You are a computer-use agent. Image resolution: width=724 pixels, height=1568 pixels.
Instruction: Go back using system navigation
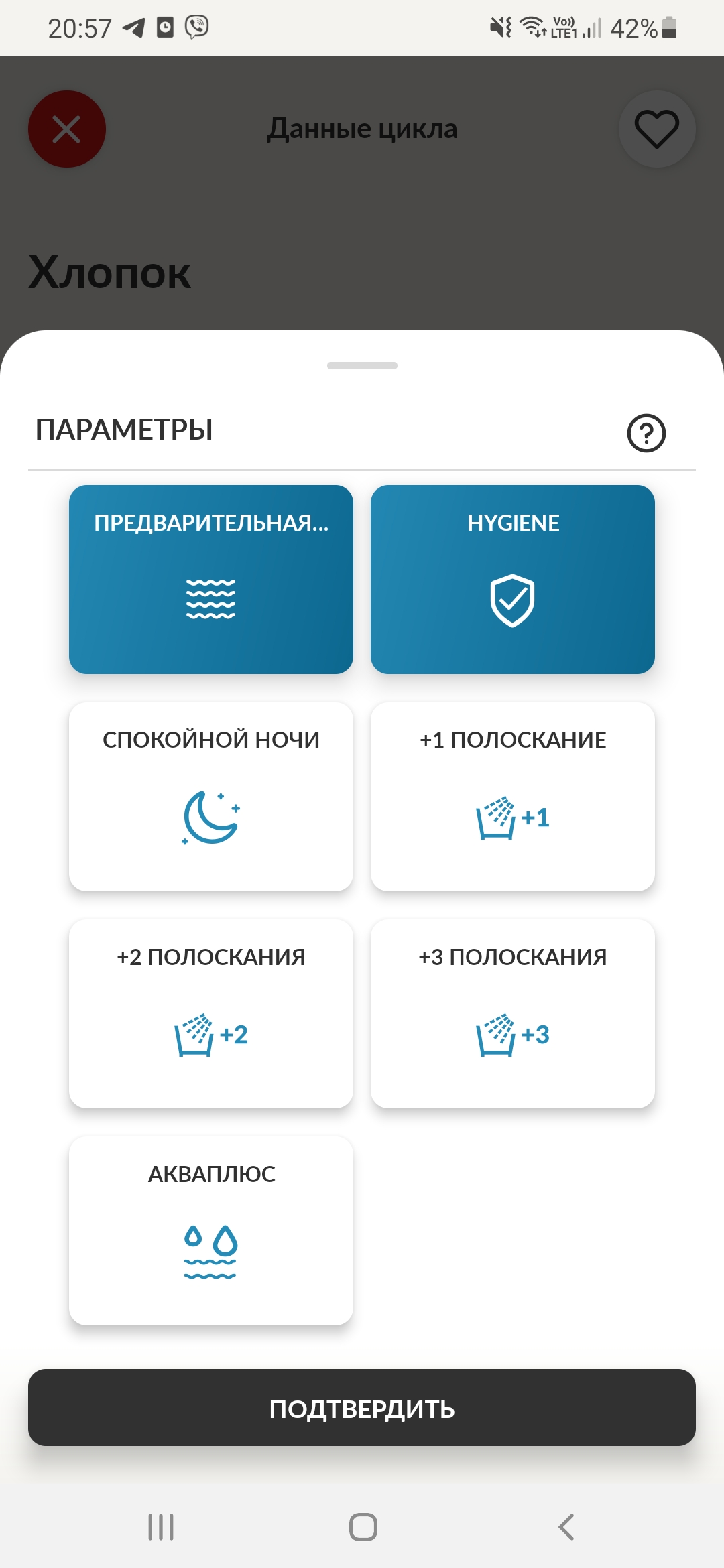(566, 1527)
